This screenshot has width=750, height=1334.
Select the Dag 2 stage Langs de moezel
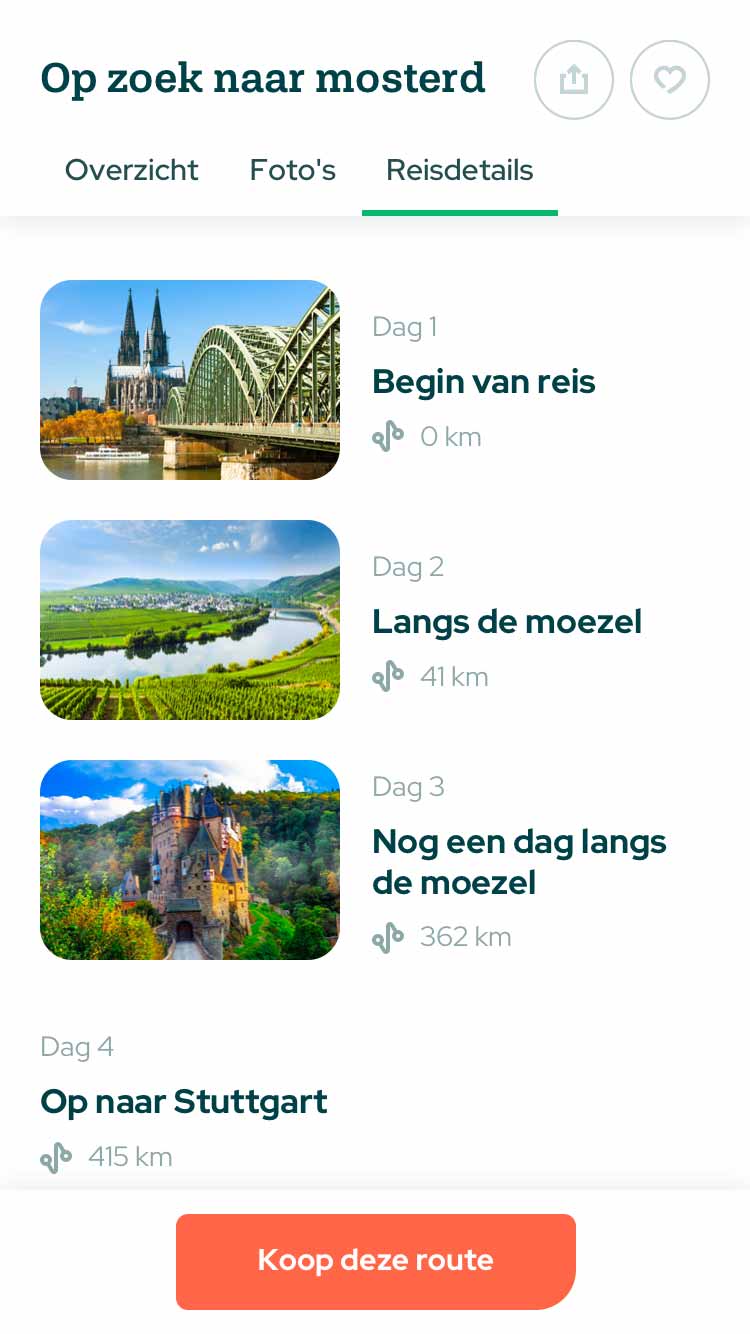[507, 621]
